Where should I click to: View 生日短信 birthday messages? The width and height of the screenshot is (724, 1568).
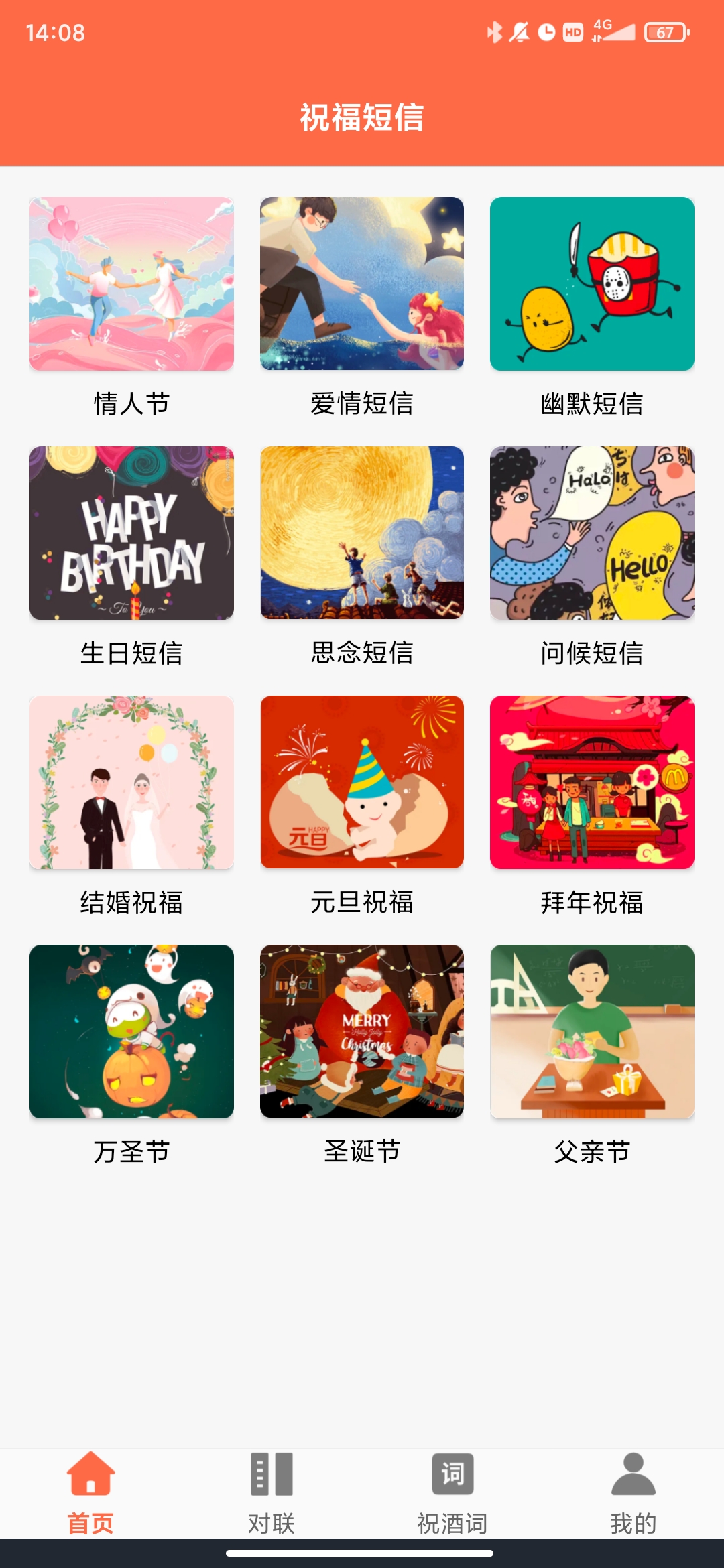tap(131, 533)
